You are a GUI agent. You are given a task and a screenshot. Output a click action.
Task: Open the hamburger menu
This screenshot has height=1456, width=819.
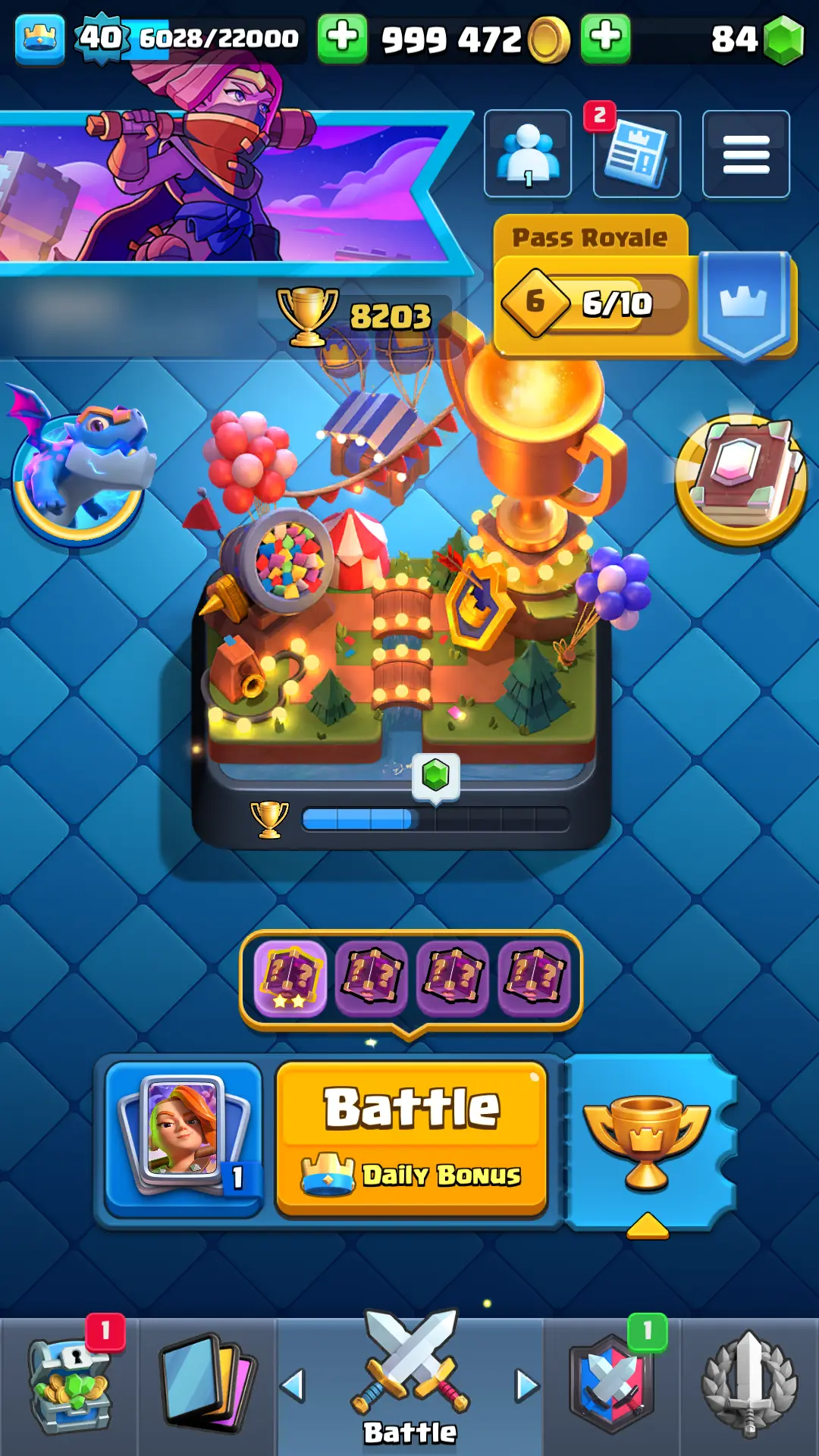pyautogui.click(x=746, y=154)
